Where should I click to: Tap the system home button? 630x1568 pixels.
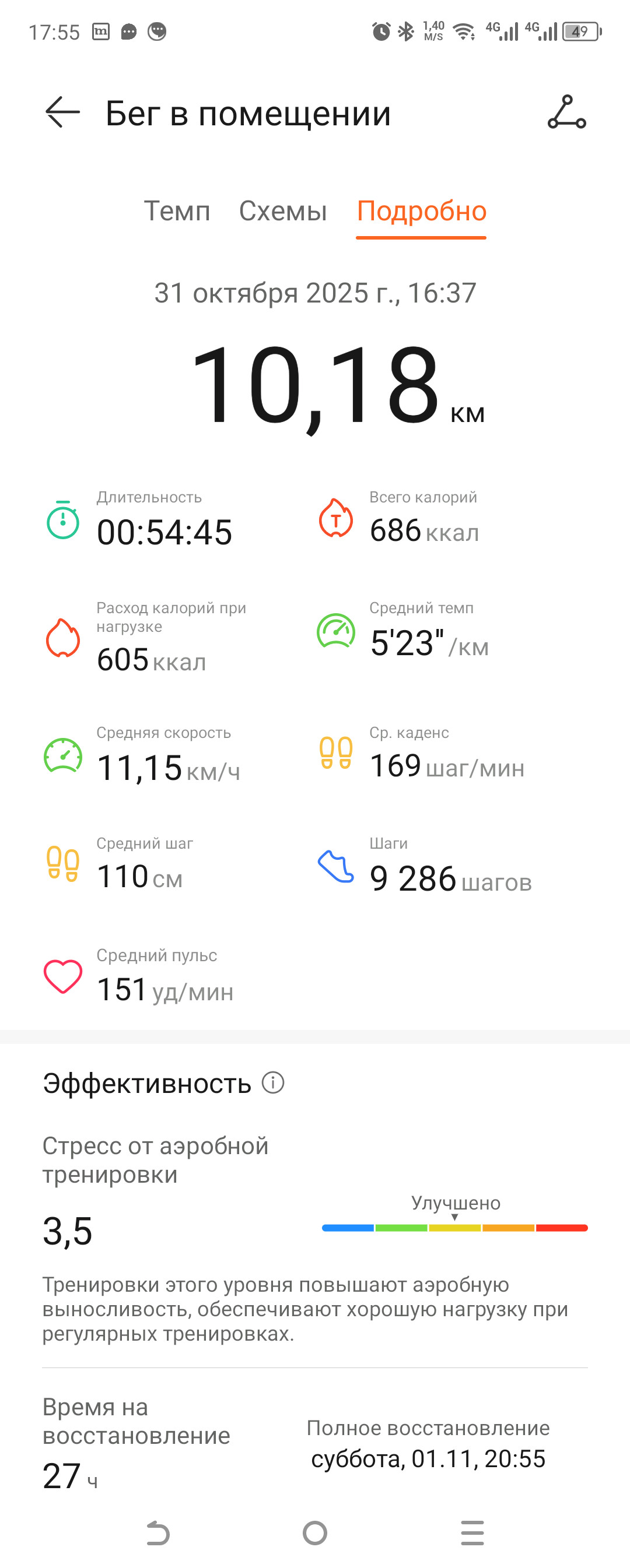pos(315,1532)
